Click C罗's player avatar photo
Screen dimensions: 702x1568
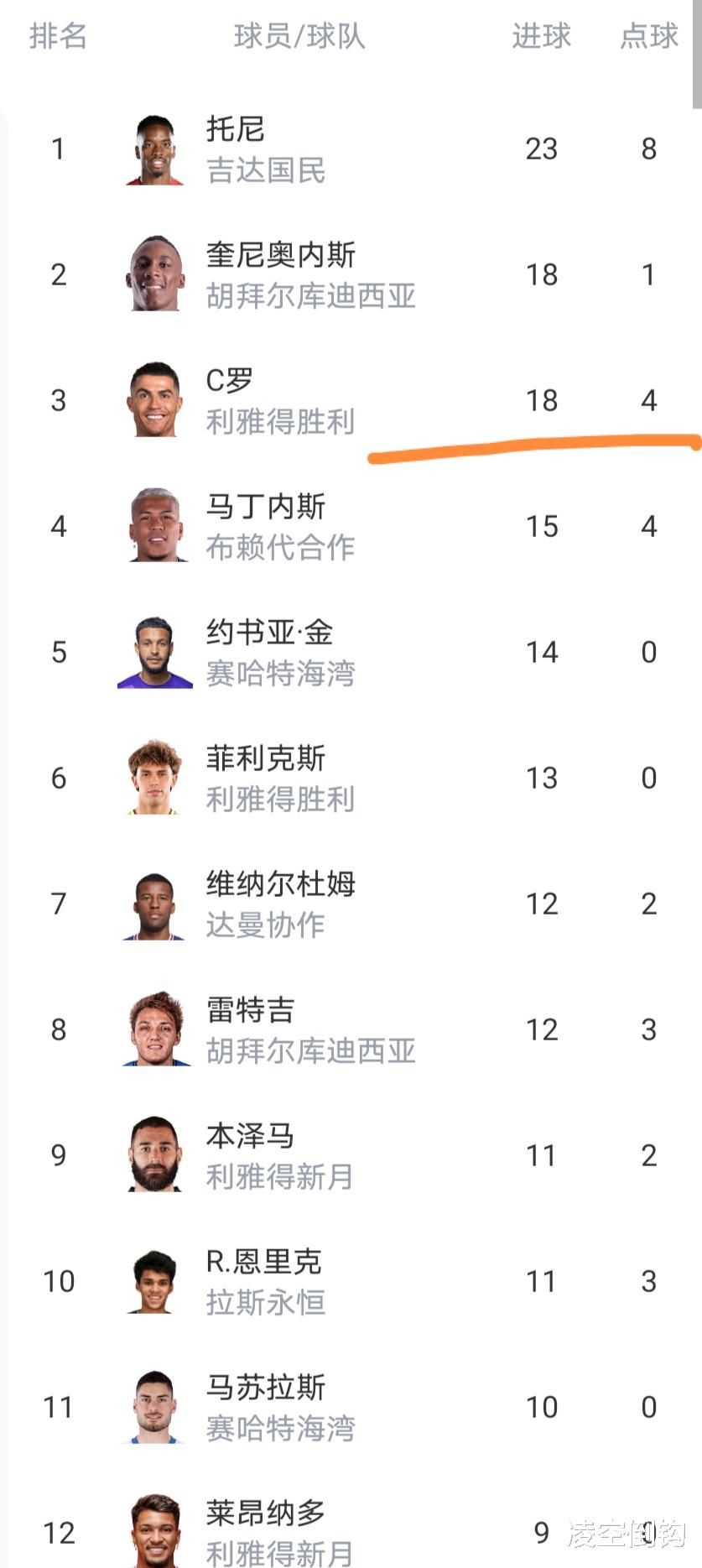(153, 401)
